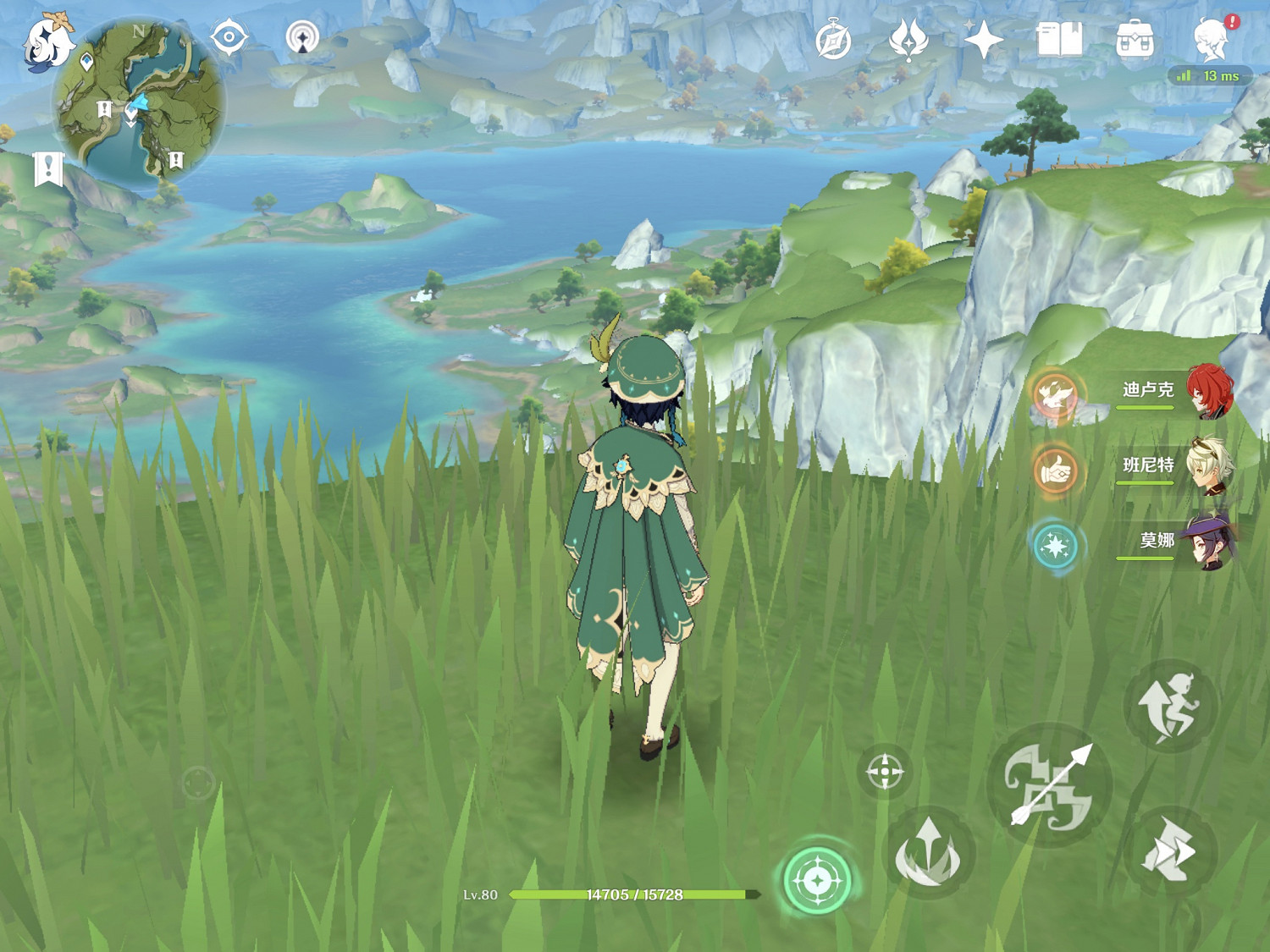The width and height of the screenshot is (1270, 952).
Task: Open the signal beacon icon
Action: 302,38
